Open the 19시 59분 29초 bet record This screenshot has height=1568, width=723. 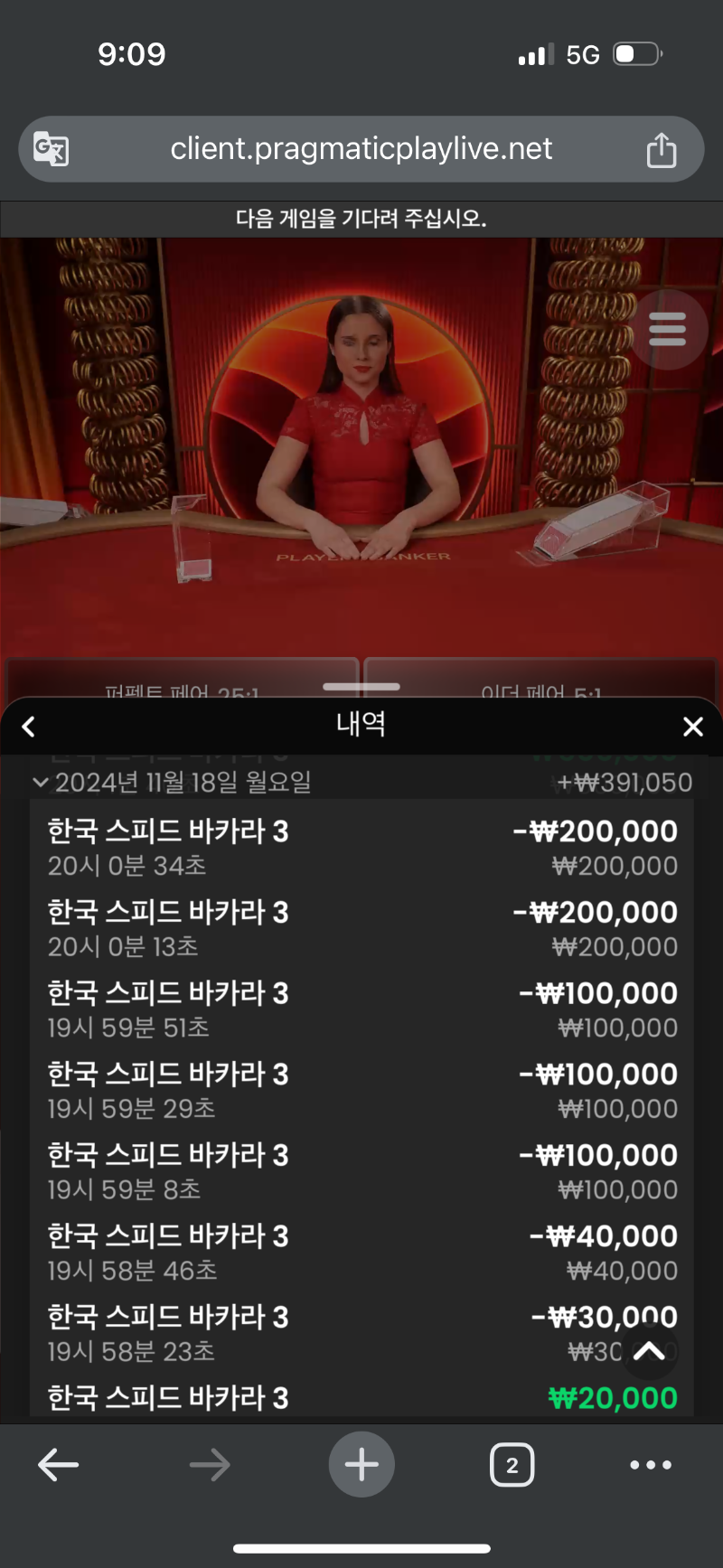(x=361, y=1090)
